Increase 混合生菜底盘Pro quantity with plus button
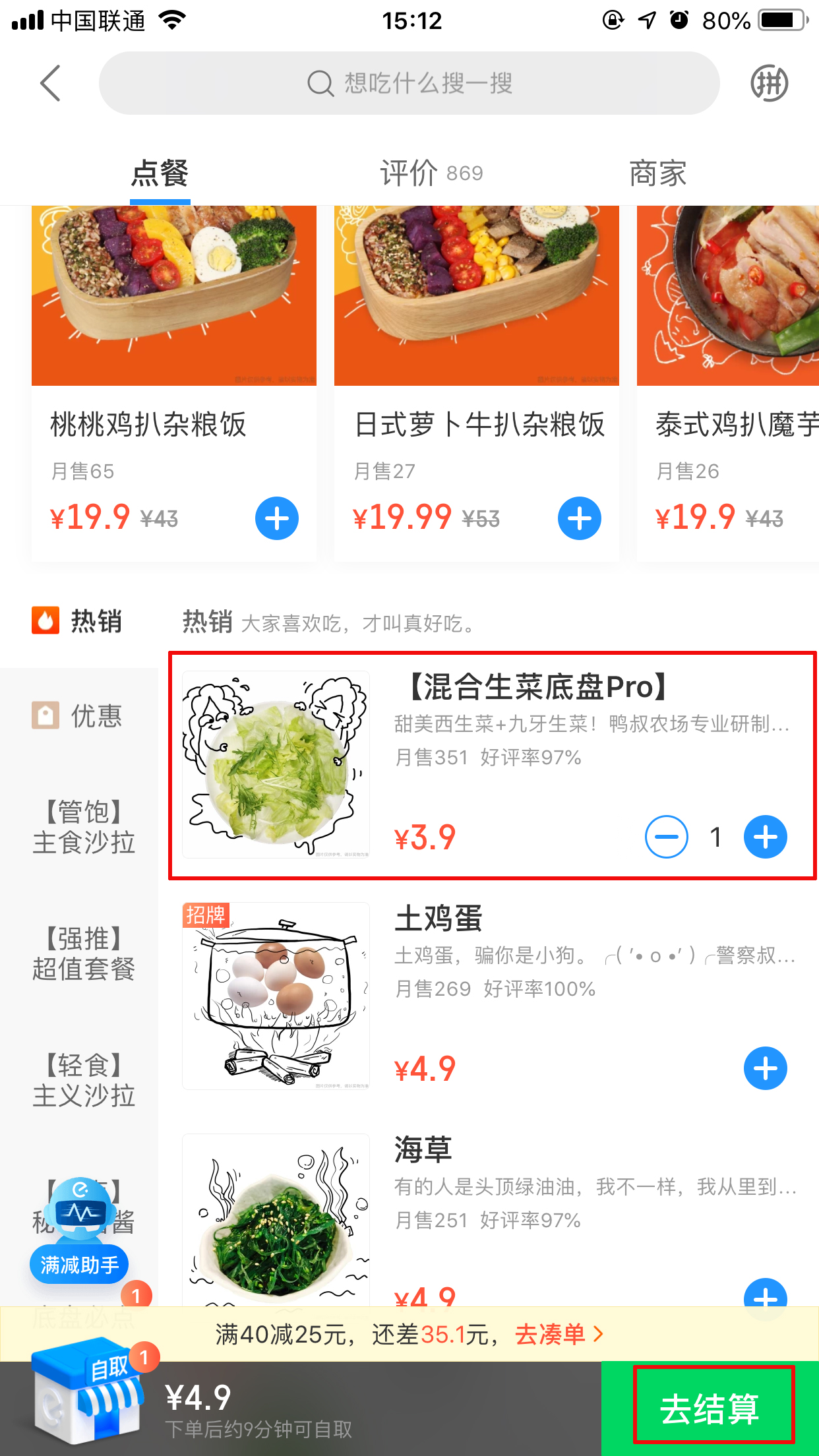 click(x=765, y=836)
